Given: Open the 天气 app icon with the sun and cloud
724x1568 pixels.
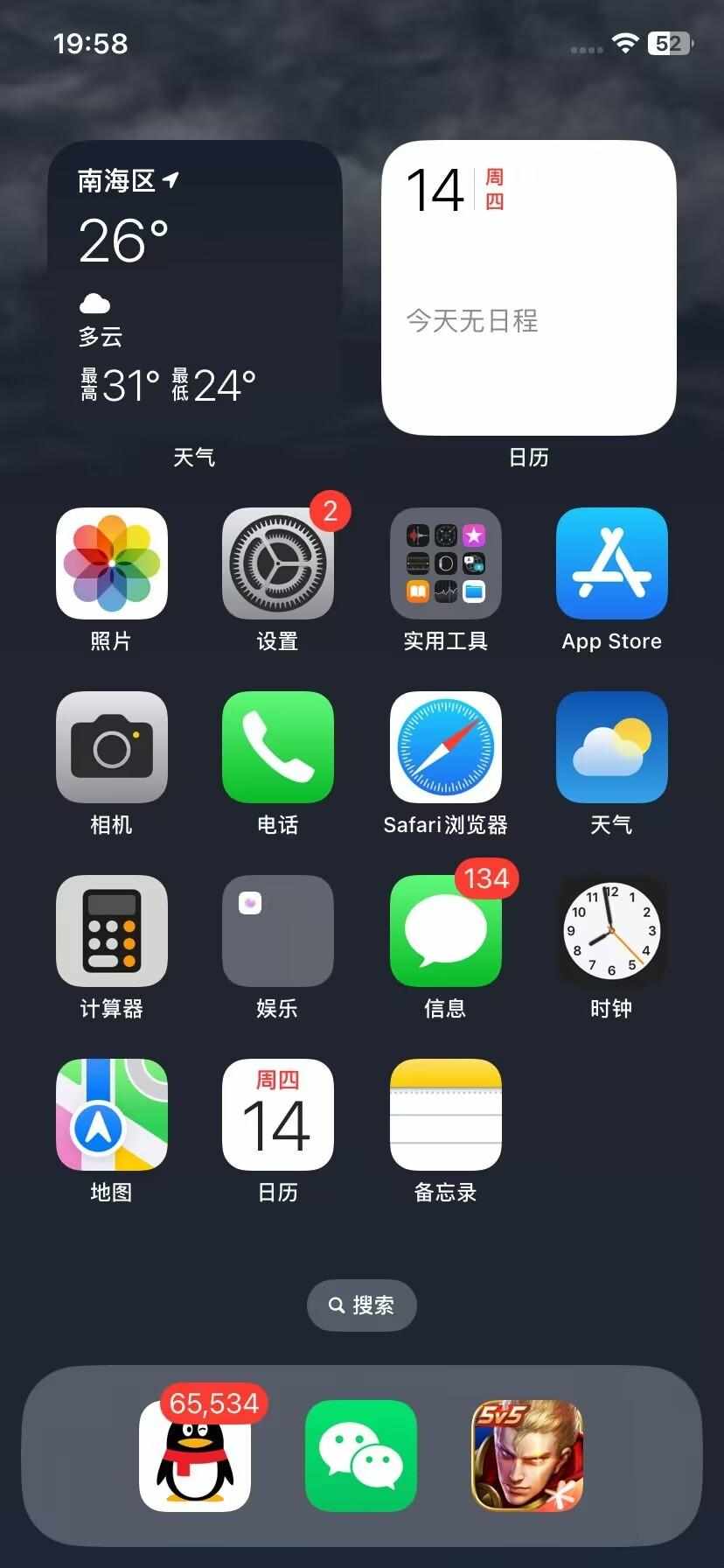Looking at the screenshot, I should 611,747.
